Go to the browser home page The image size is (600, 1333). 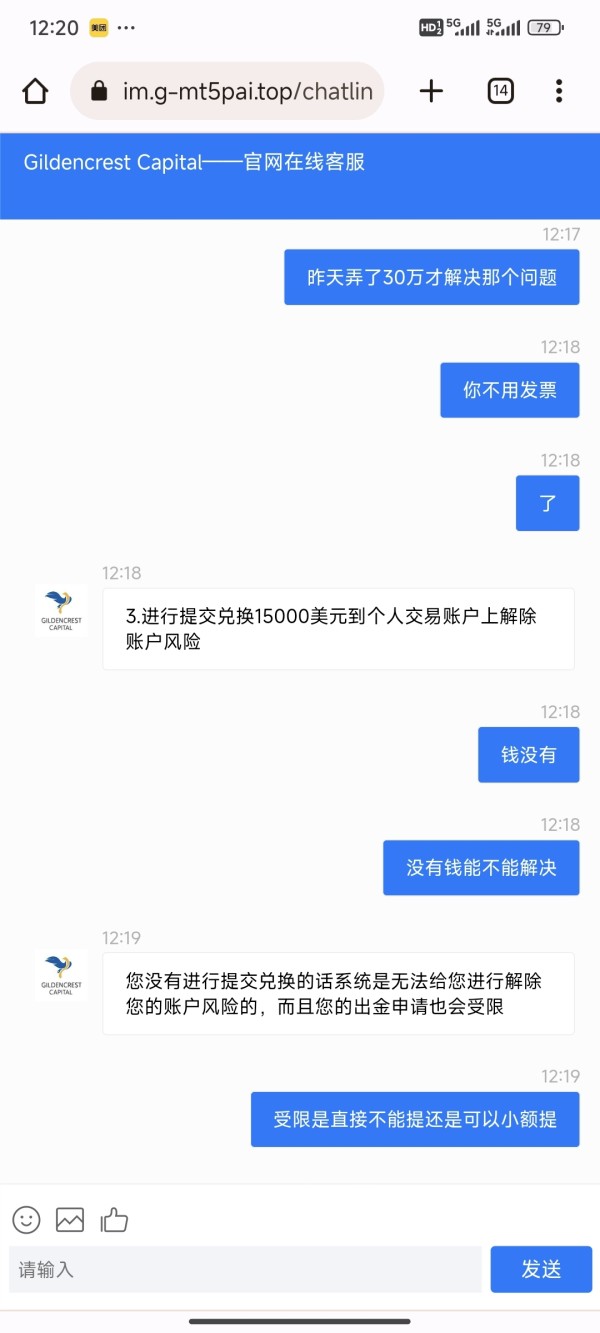tap(35, 92)
